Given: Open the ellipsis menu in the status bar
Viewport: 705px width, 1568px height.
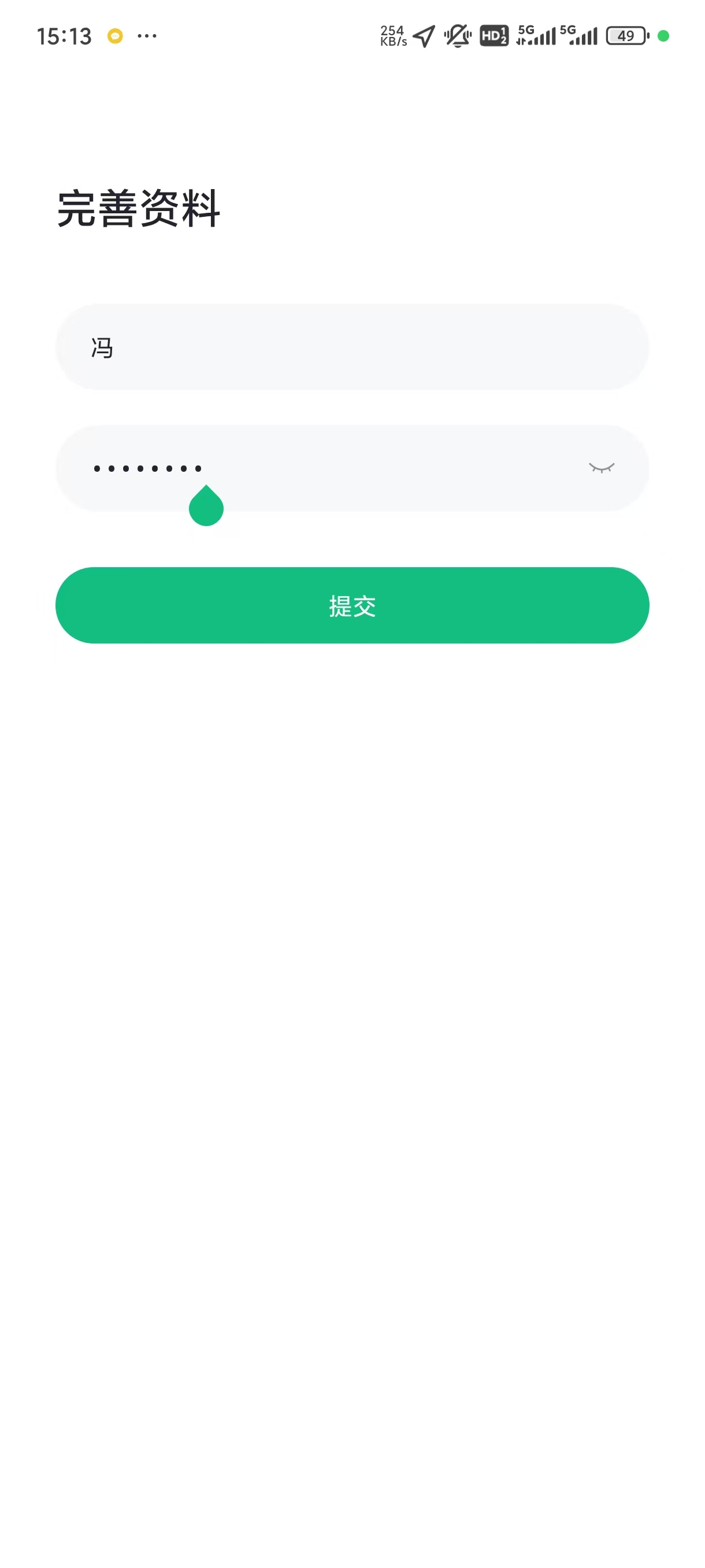Looking at the screenshot, I should coord(148,36).
